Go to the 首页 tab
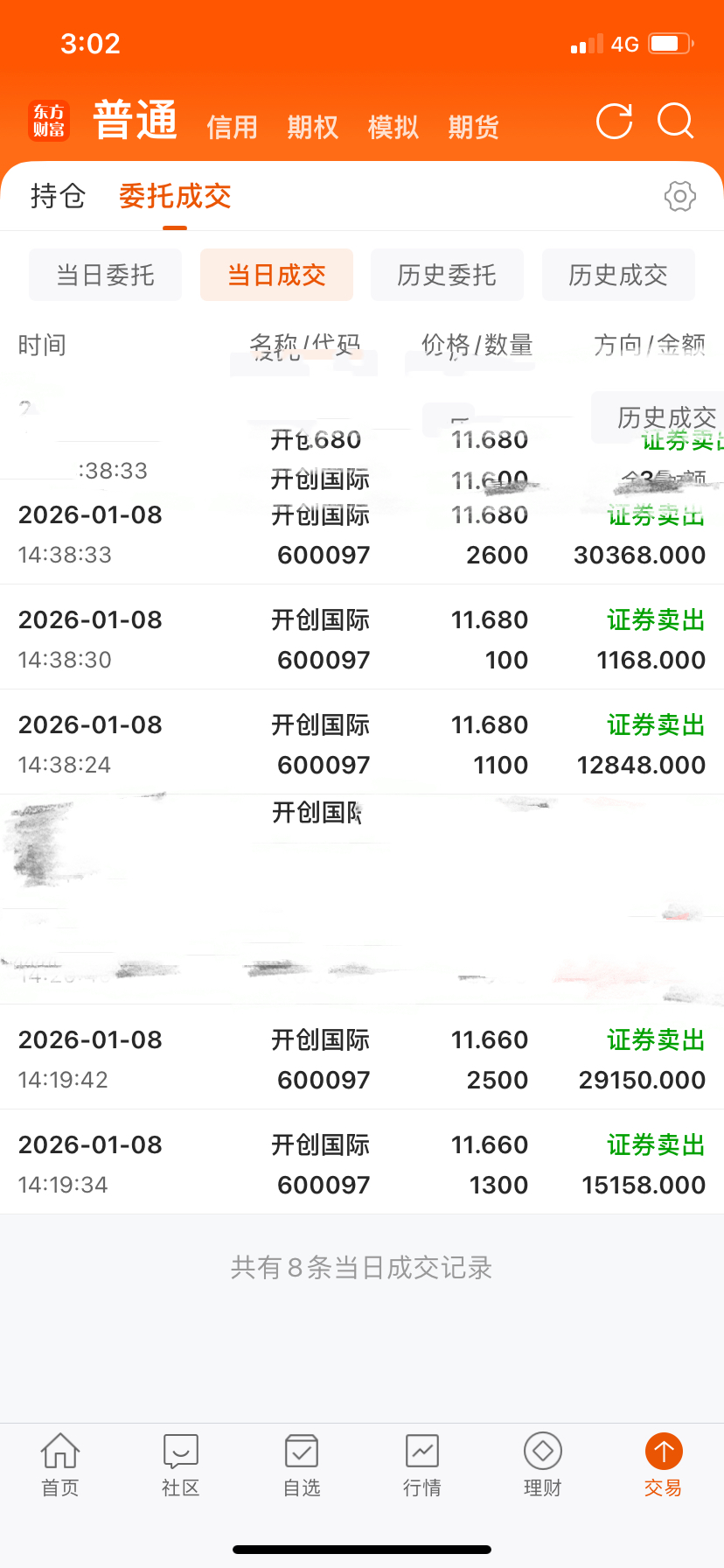Viewport: 724px width, 1568px height. click(60, 1465)
